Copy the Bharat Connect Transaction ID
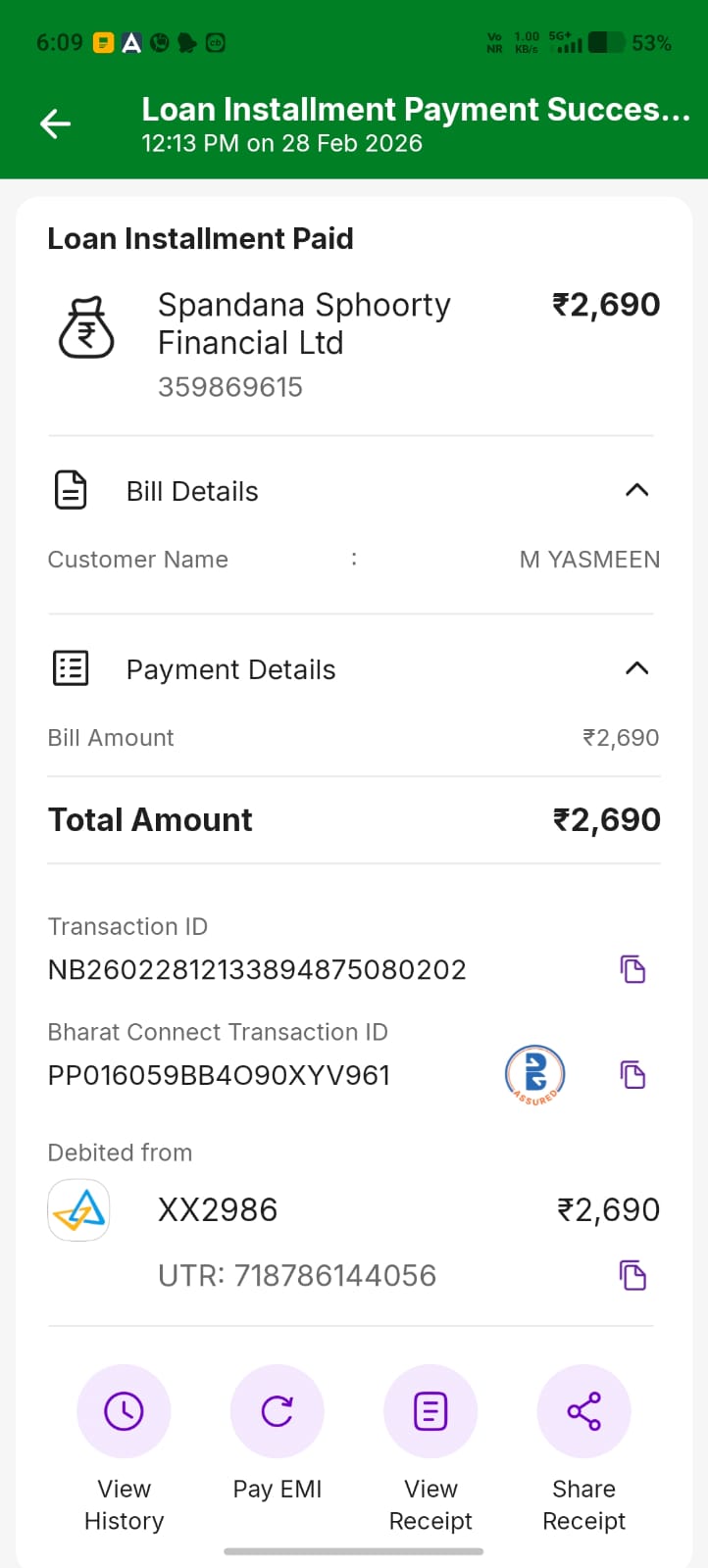Screen dimensions: 708x1568 [633, 1075]
